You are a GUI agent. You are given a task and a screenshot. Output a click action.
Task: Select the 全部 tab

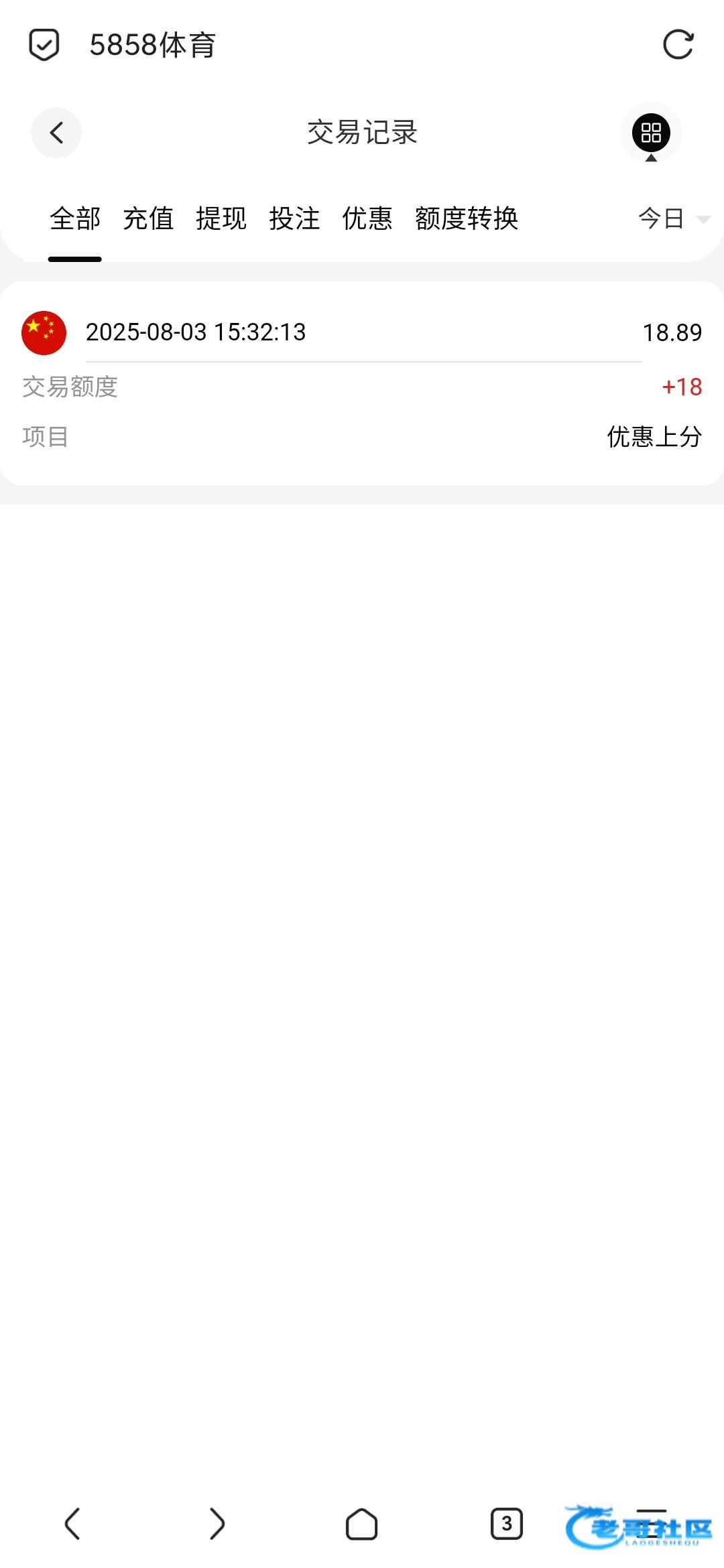click(75, 218)
